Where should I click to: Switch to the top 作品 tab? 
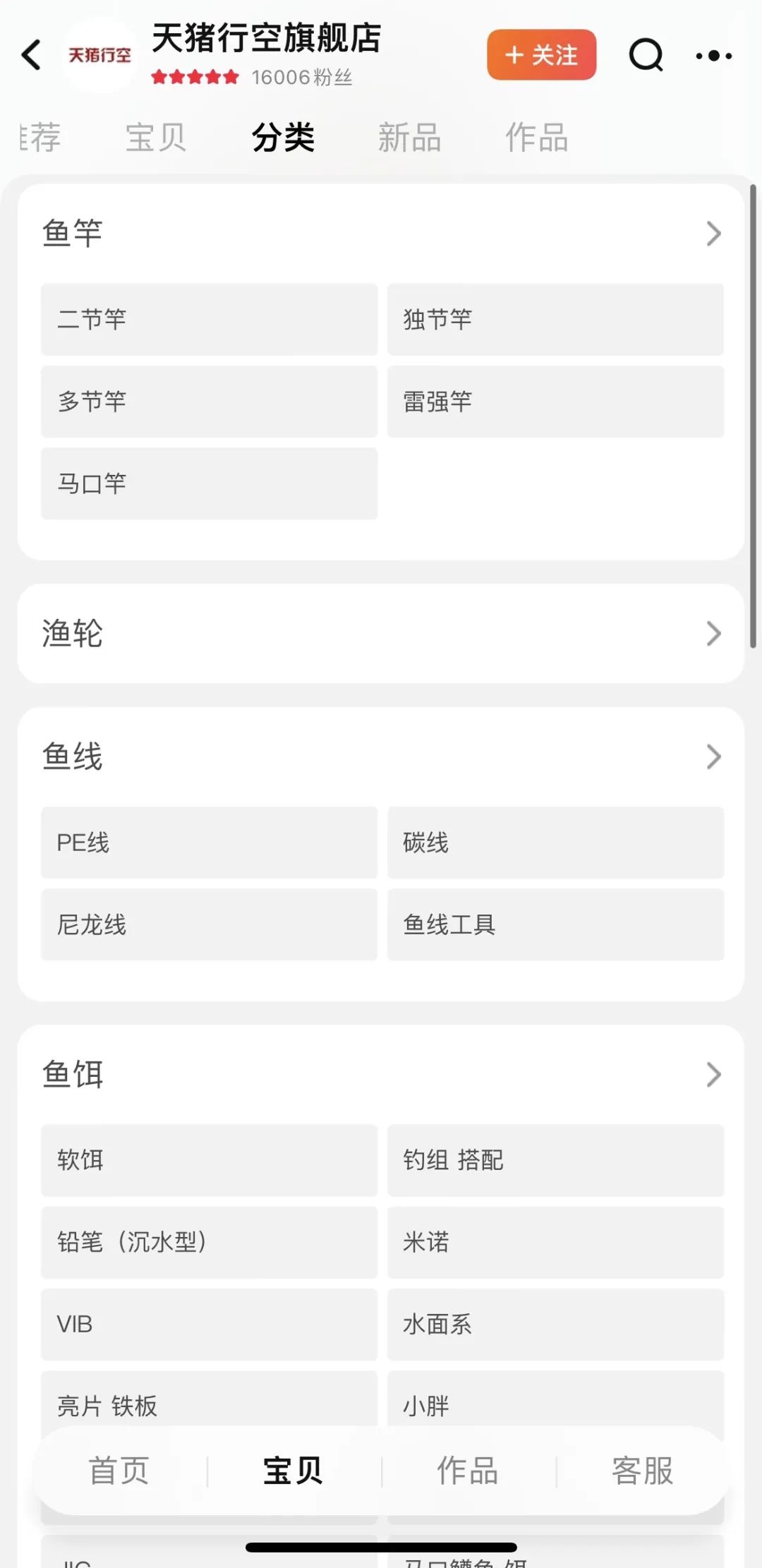pos(536,137)
